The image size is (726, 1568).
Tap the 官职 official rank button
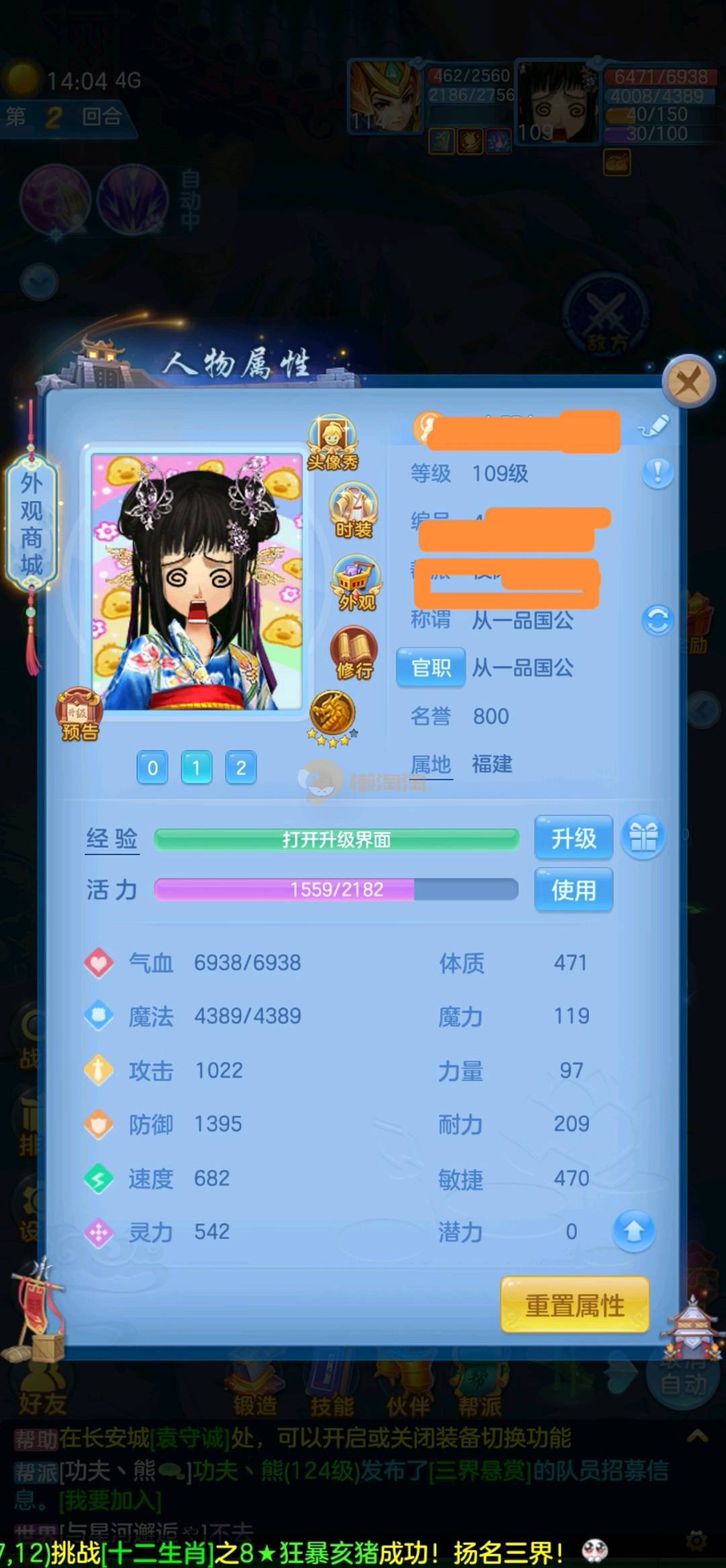coord(430,667)
